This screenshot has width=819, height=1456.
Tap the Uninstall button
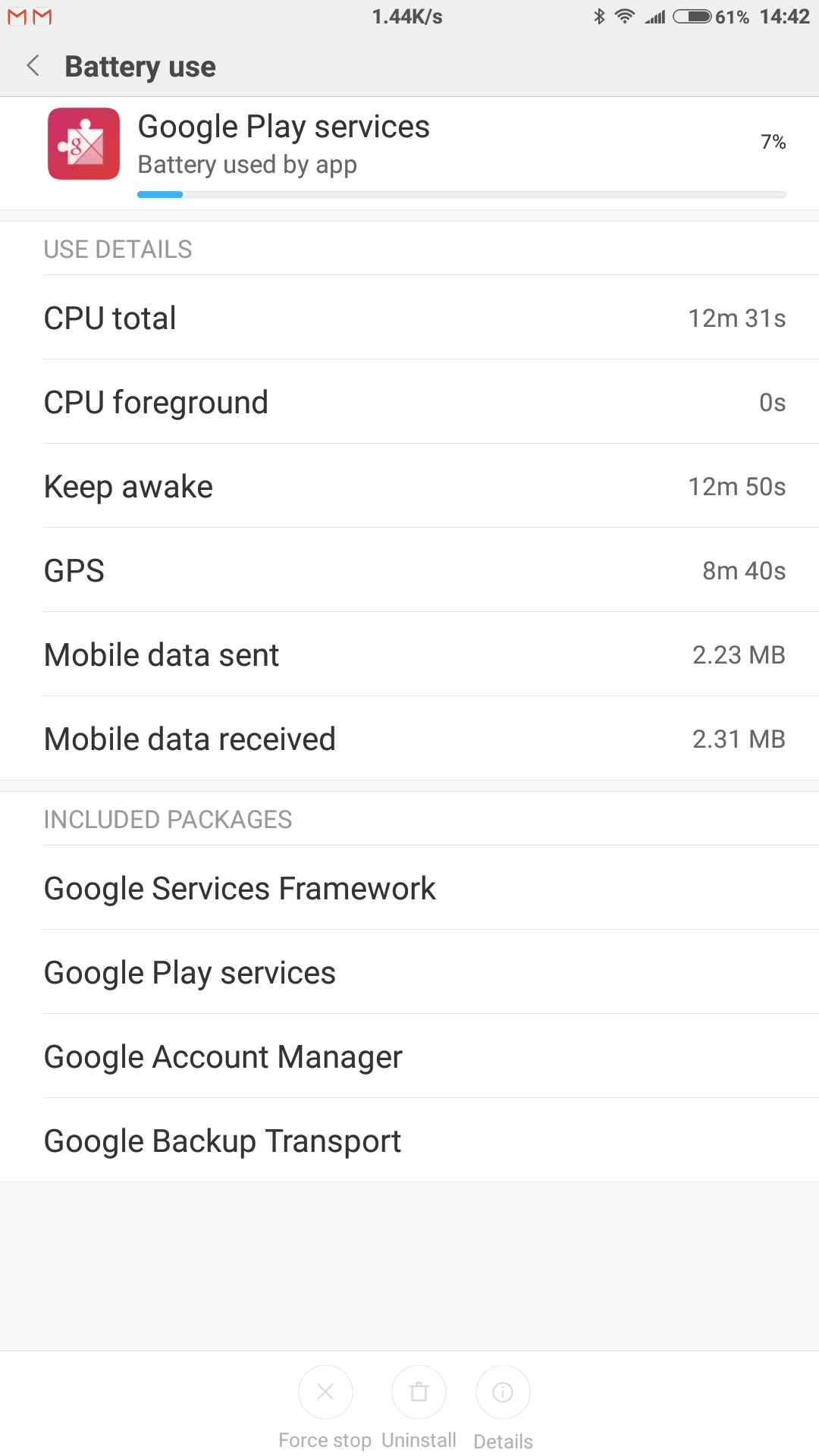(419, 1407)
